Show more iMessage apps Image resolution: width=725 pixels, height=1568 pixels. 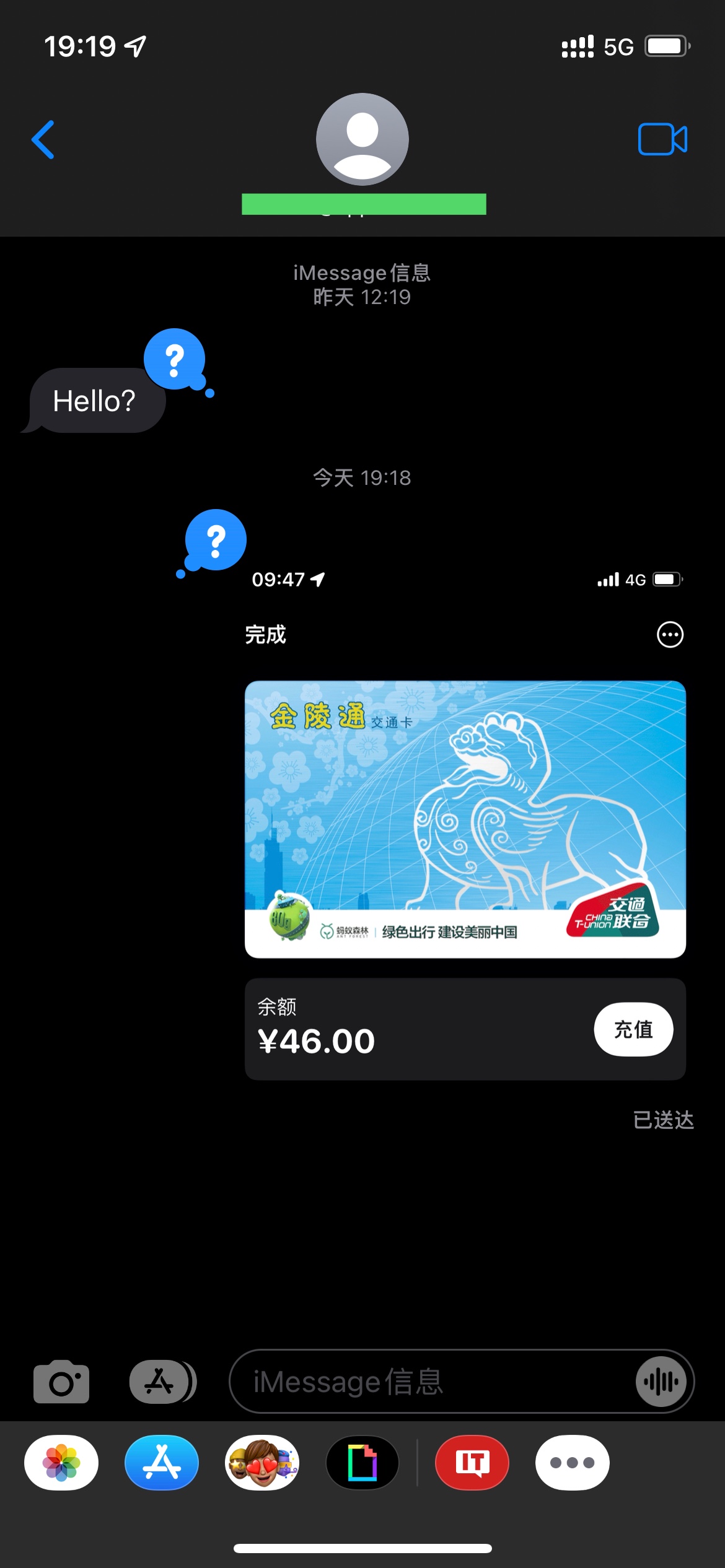[x=573, y=1463]
